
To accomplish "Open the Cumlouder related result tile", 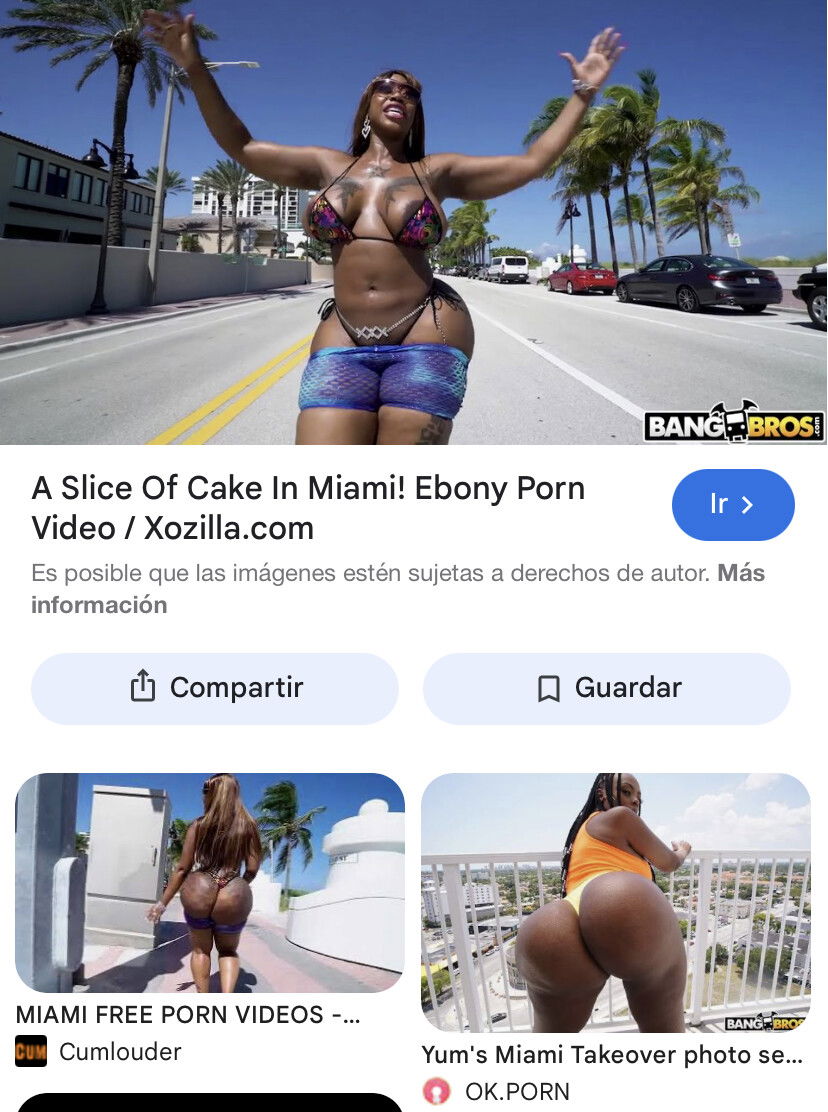I will [209, 882].
